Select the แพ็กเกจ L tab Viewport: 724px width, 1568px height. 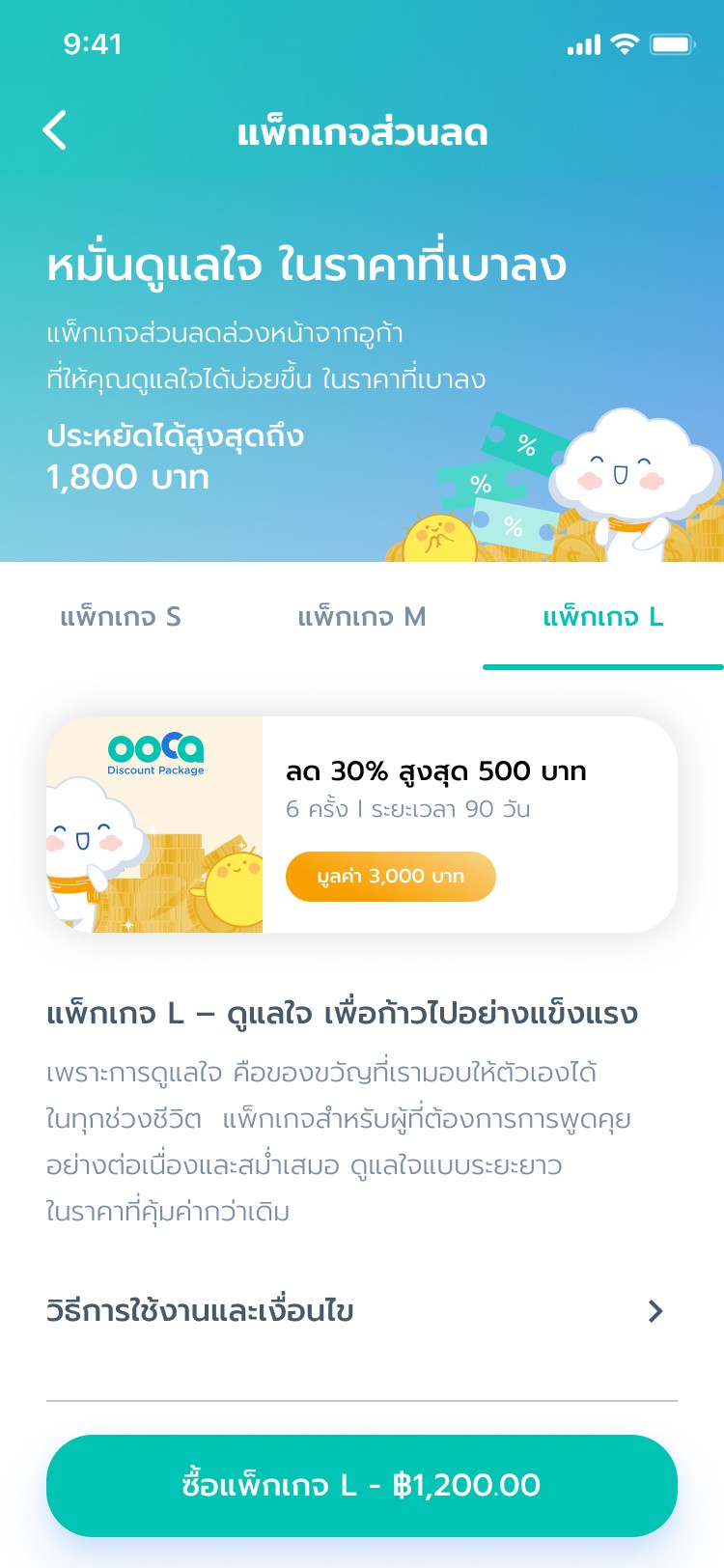602,617
